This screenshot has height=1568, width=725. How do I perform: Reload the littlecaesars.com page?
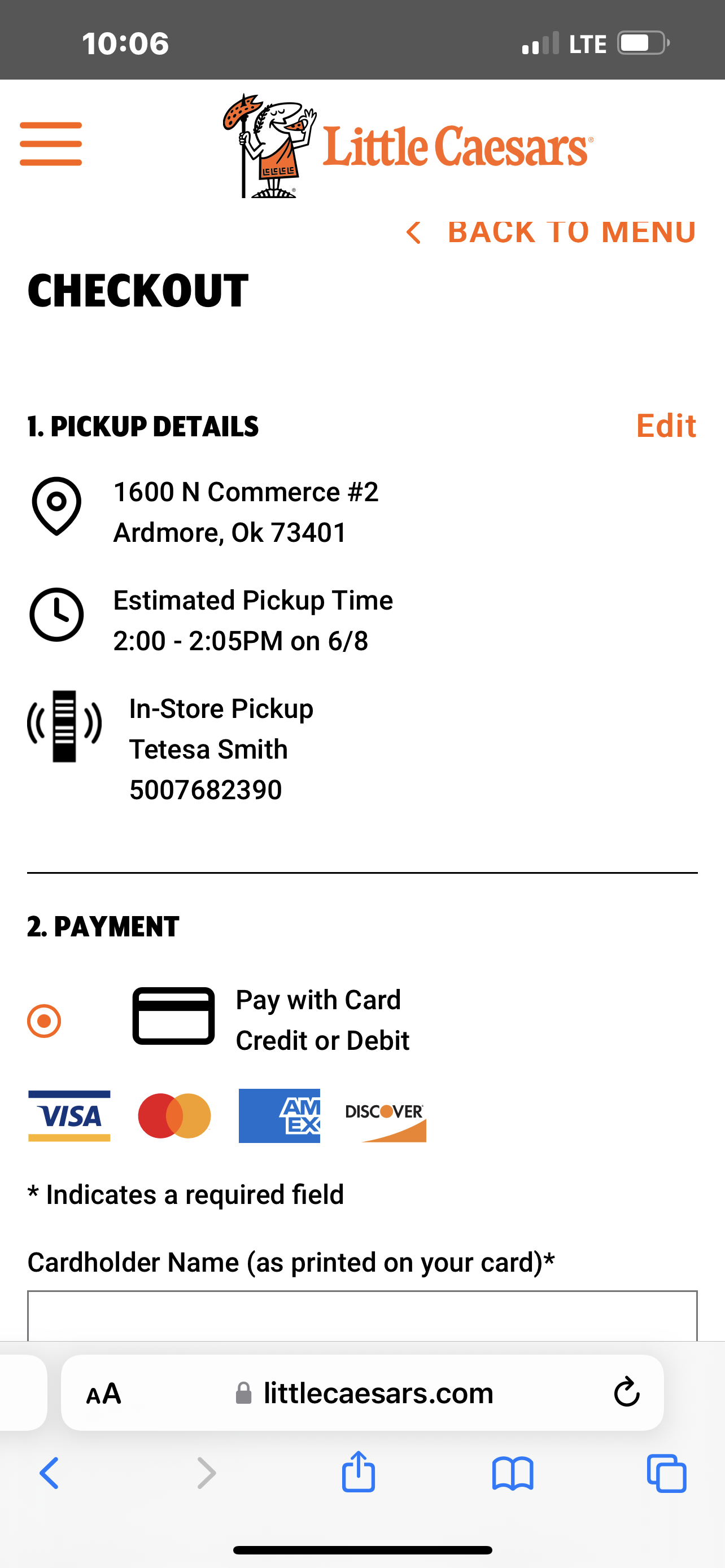tap(626, 1392)
